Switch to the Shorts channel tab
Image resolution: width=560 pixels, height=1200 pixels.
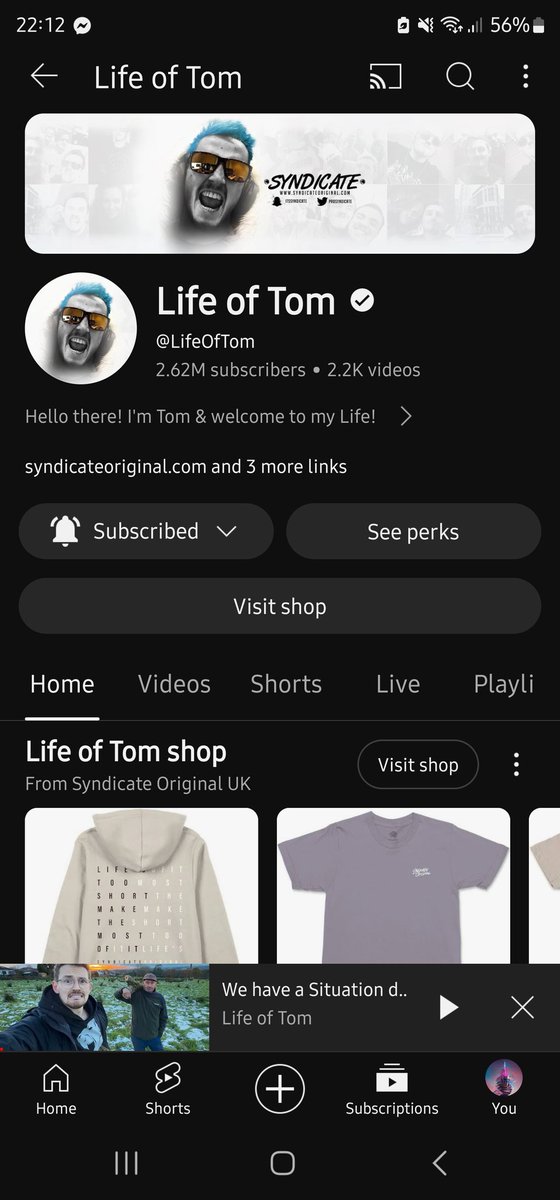[x=286, y=684]
